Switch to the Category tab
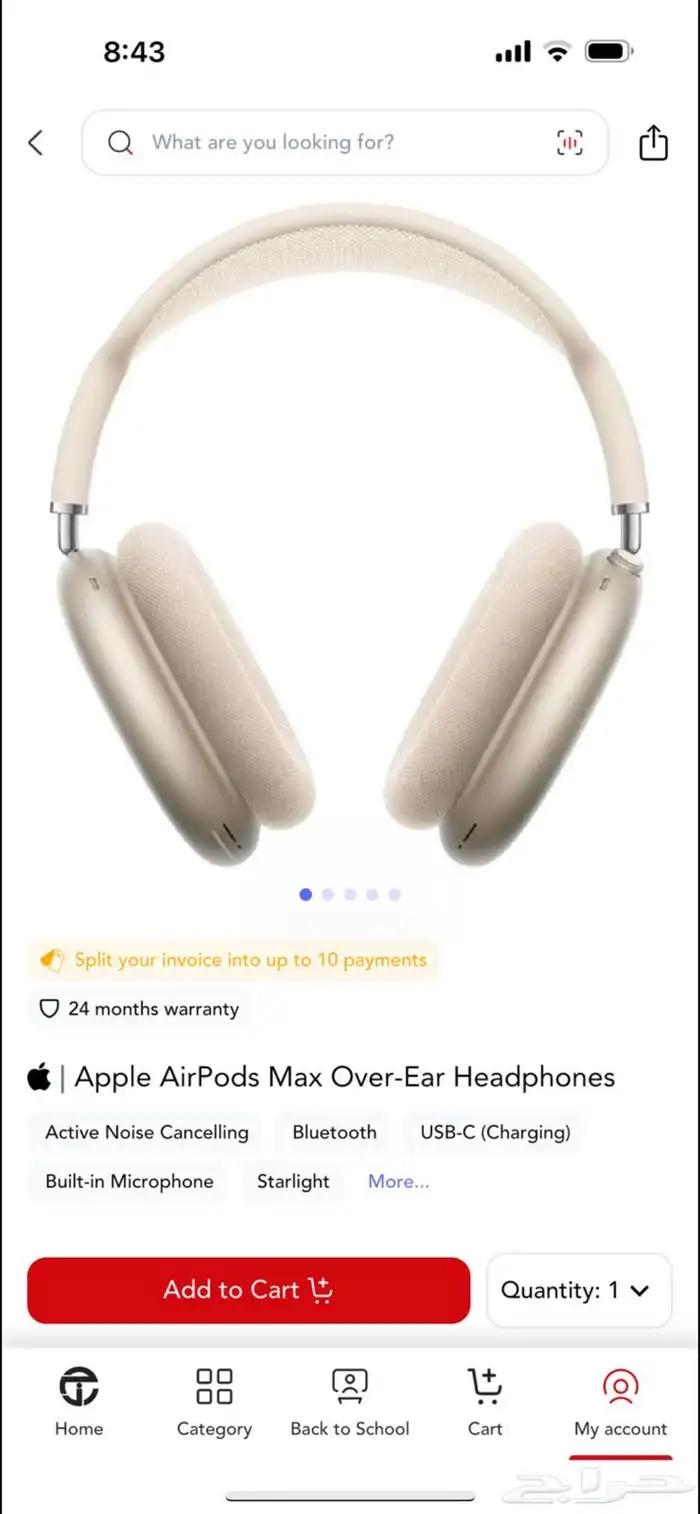 214,1402
